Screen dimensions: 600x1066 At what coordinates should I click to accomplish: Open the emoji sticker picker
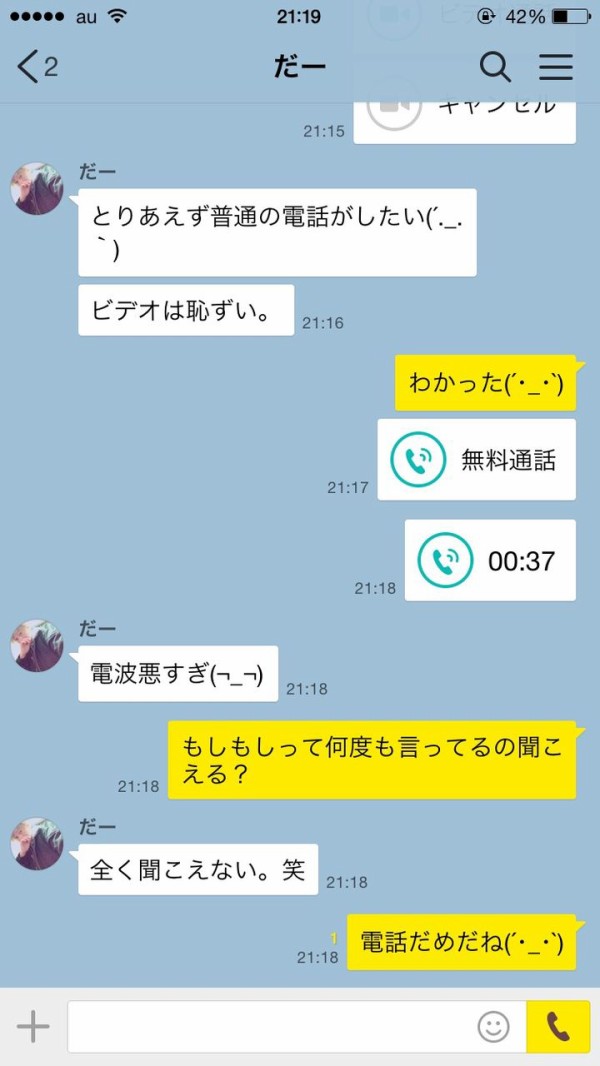tap(493, 1026)
